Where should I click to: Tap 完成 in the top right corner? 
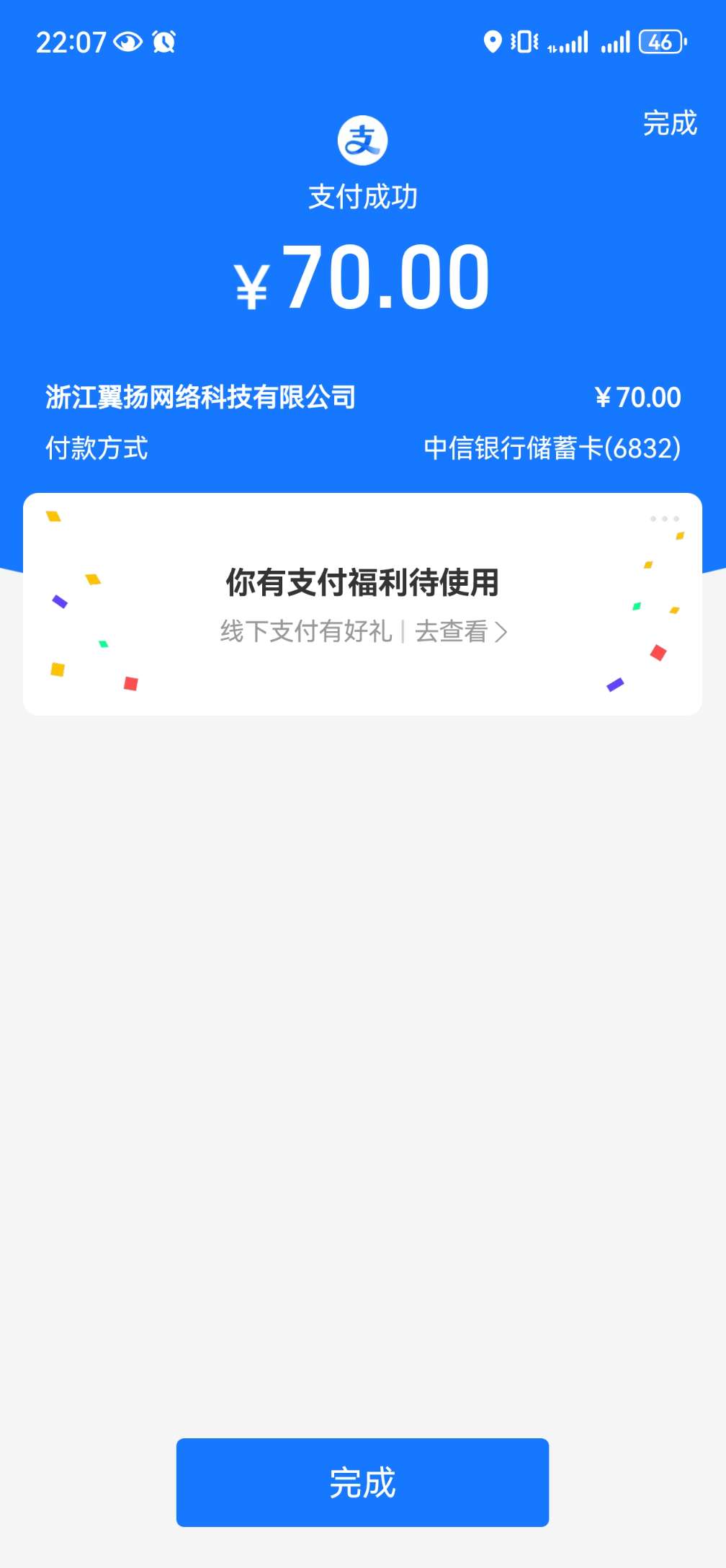670,123
